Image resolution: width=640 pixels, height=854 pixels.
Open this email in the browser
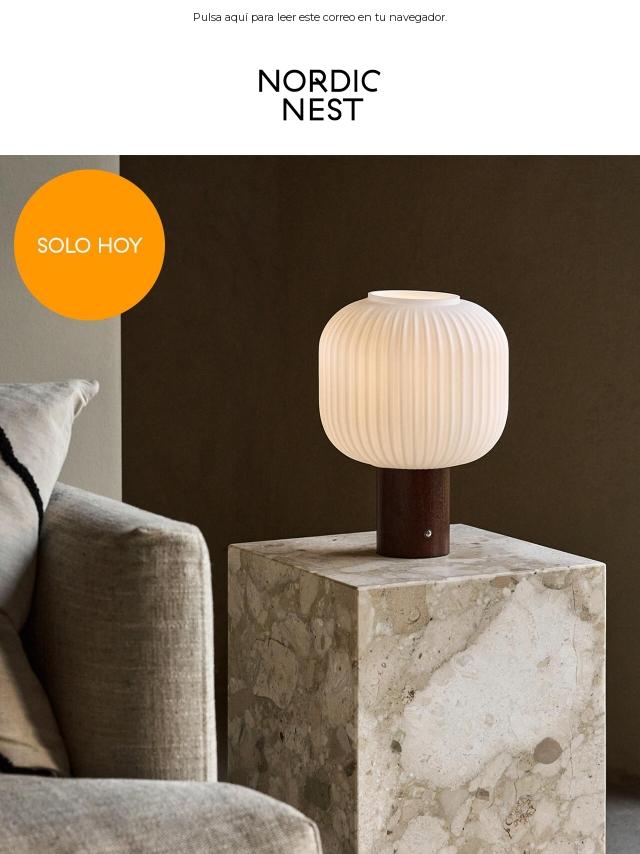click(319, 18)
